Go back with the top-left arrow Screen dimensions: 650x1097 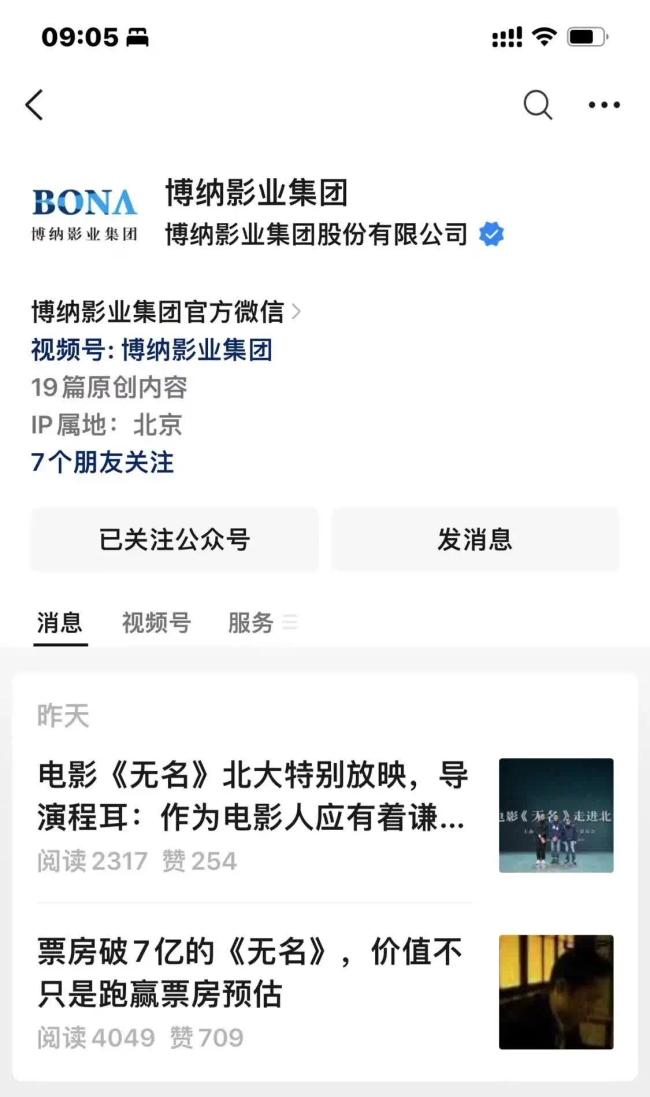click(x=35, y=105)
